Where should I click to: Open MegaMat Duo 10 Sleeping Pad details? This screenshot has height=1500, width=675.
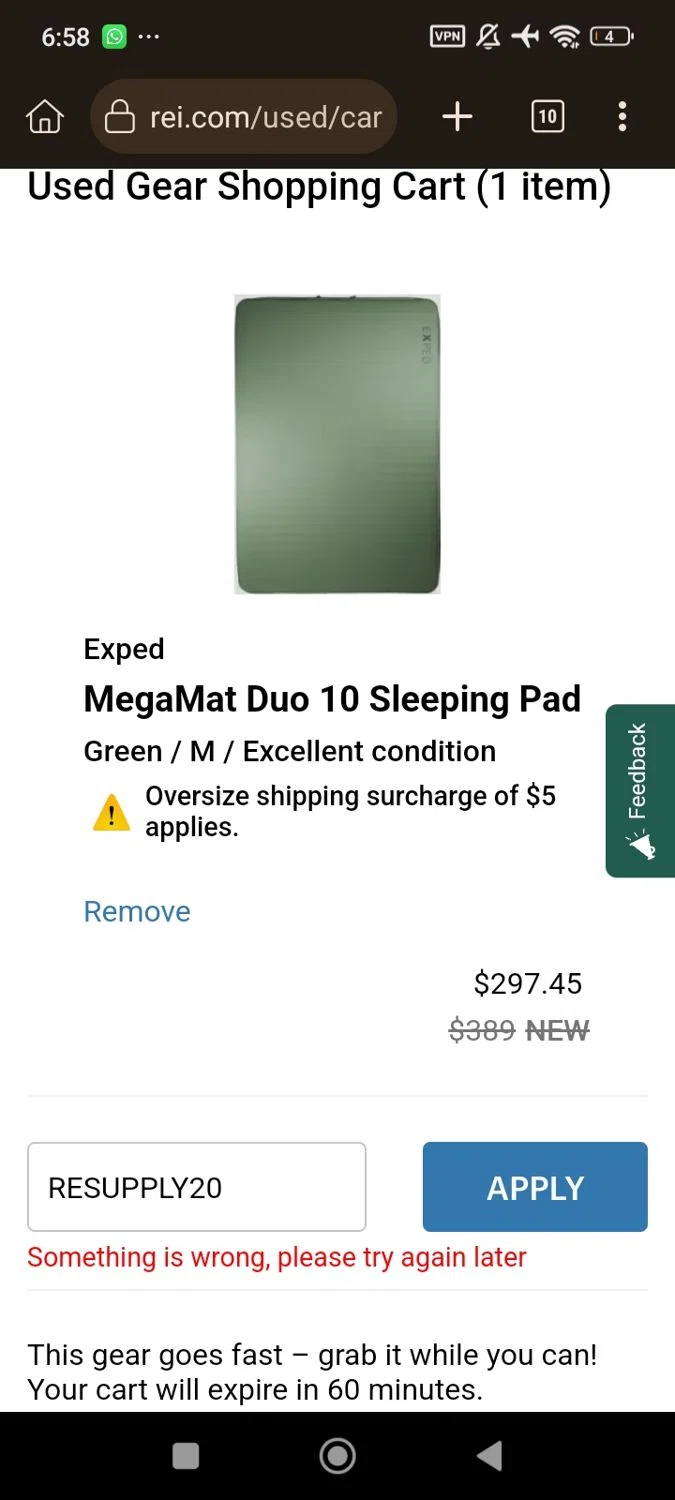click(332, 699)
